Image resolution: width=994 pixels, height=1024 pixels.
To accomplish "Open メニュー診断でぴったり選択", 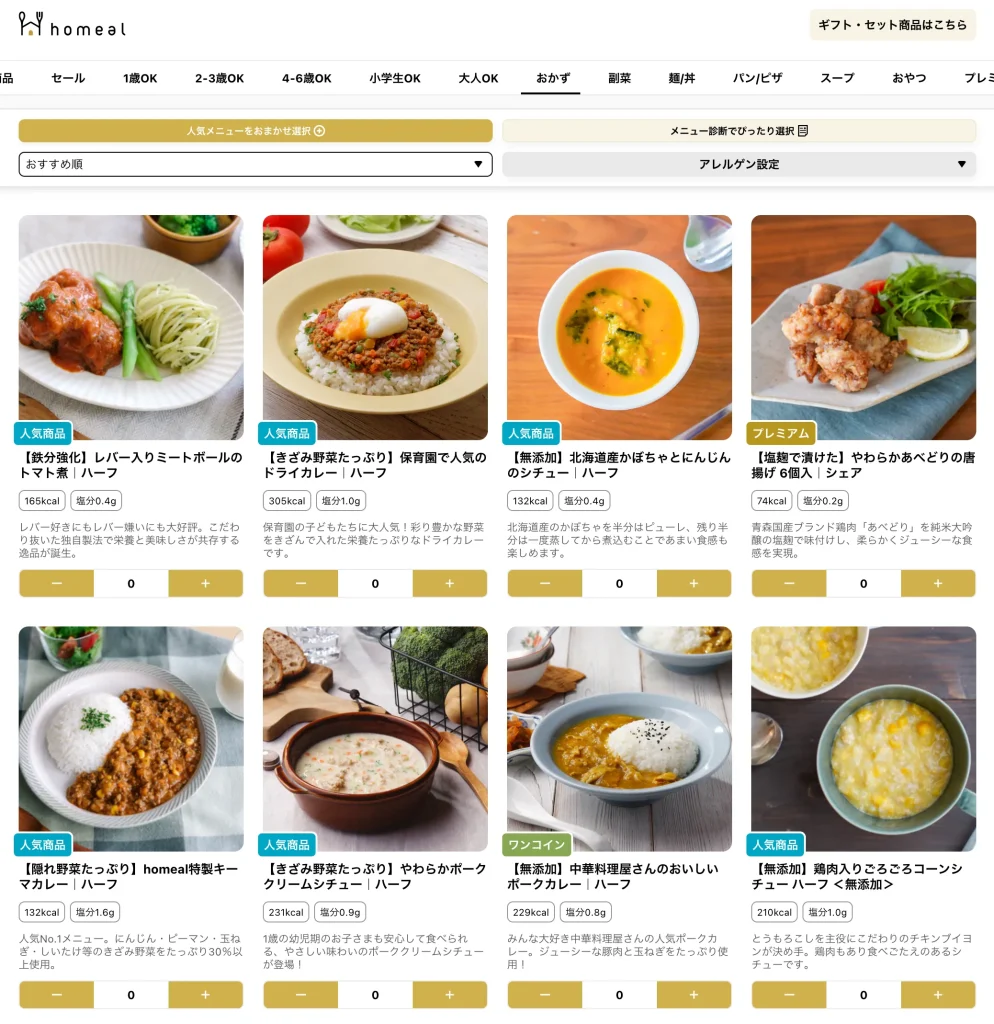I will point(739,131).
